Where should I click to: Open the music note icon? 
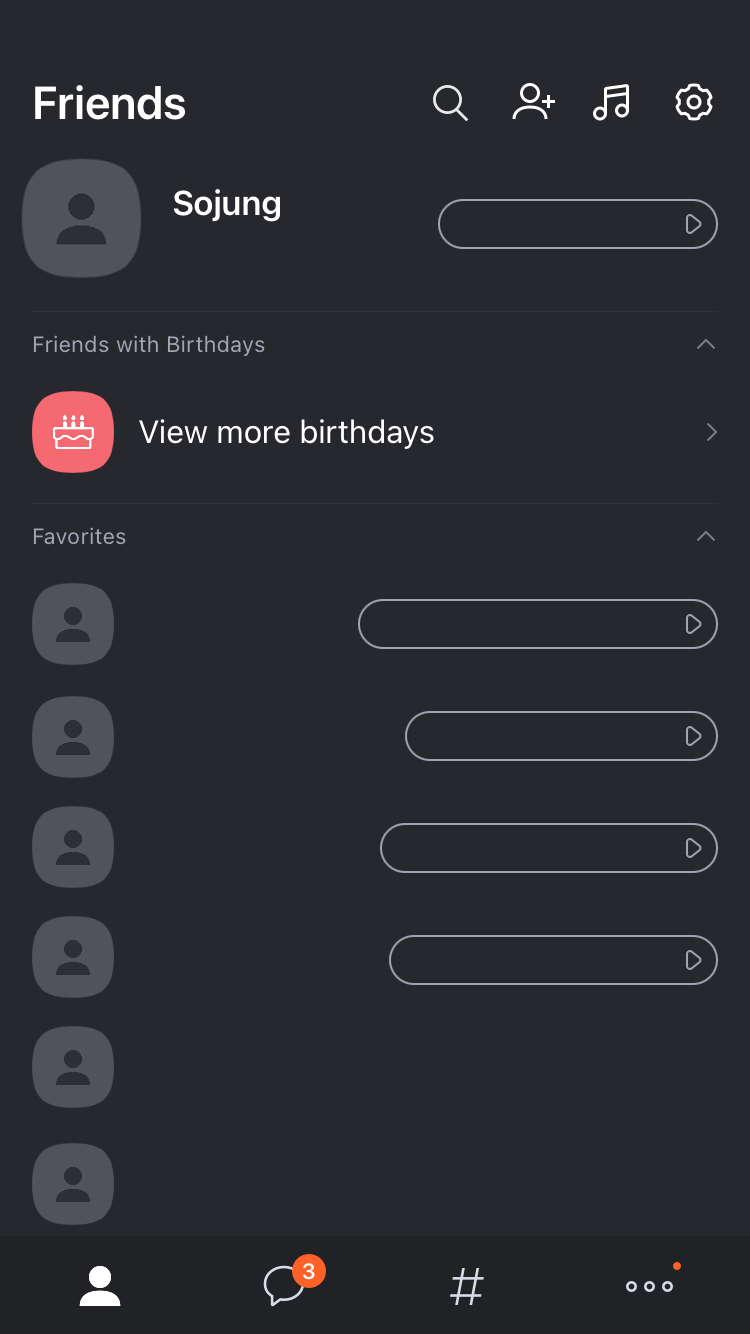tap(611, 102)
